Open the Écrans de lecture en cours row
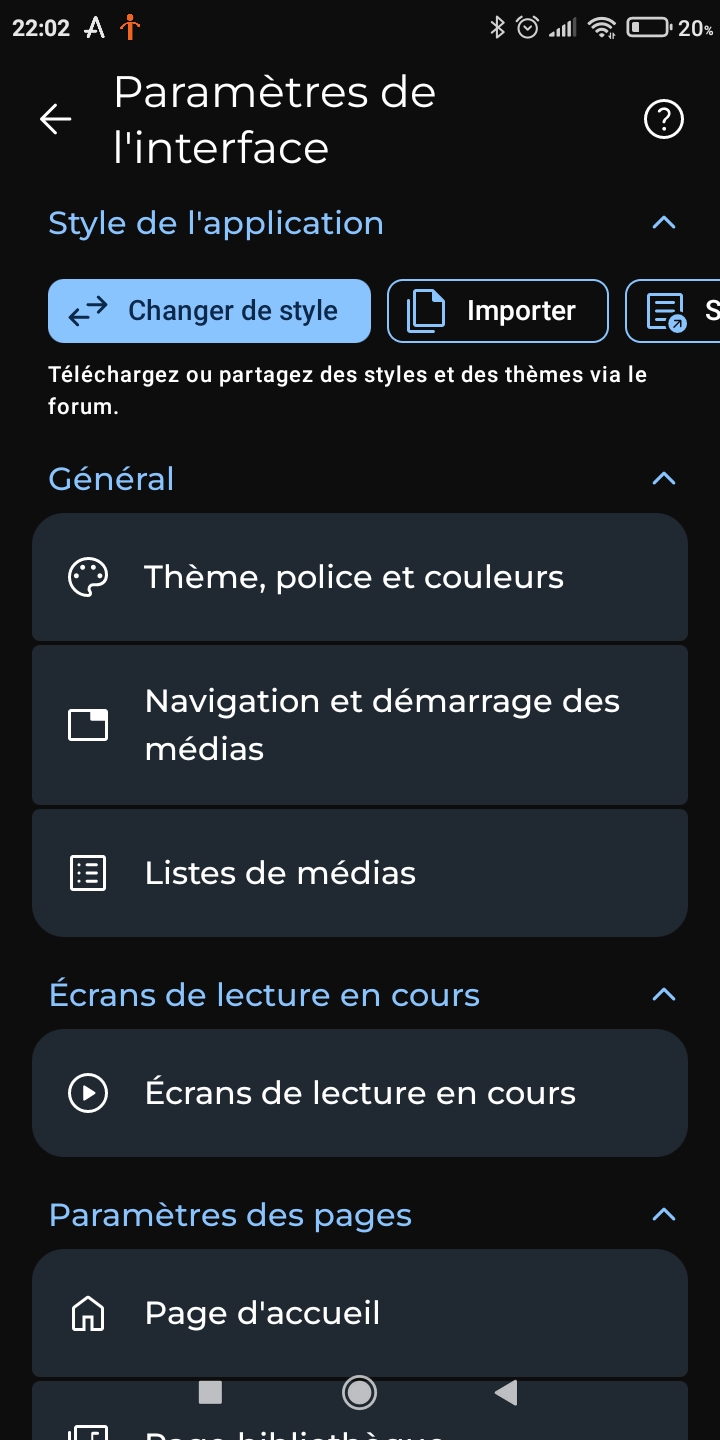The image size is (720, 1440). pyautogui.click(x=360, y=1093)
